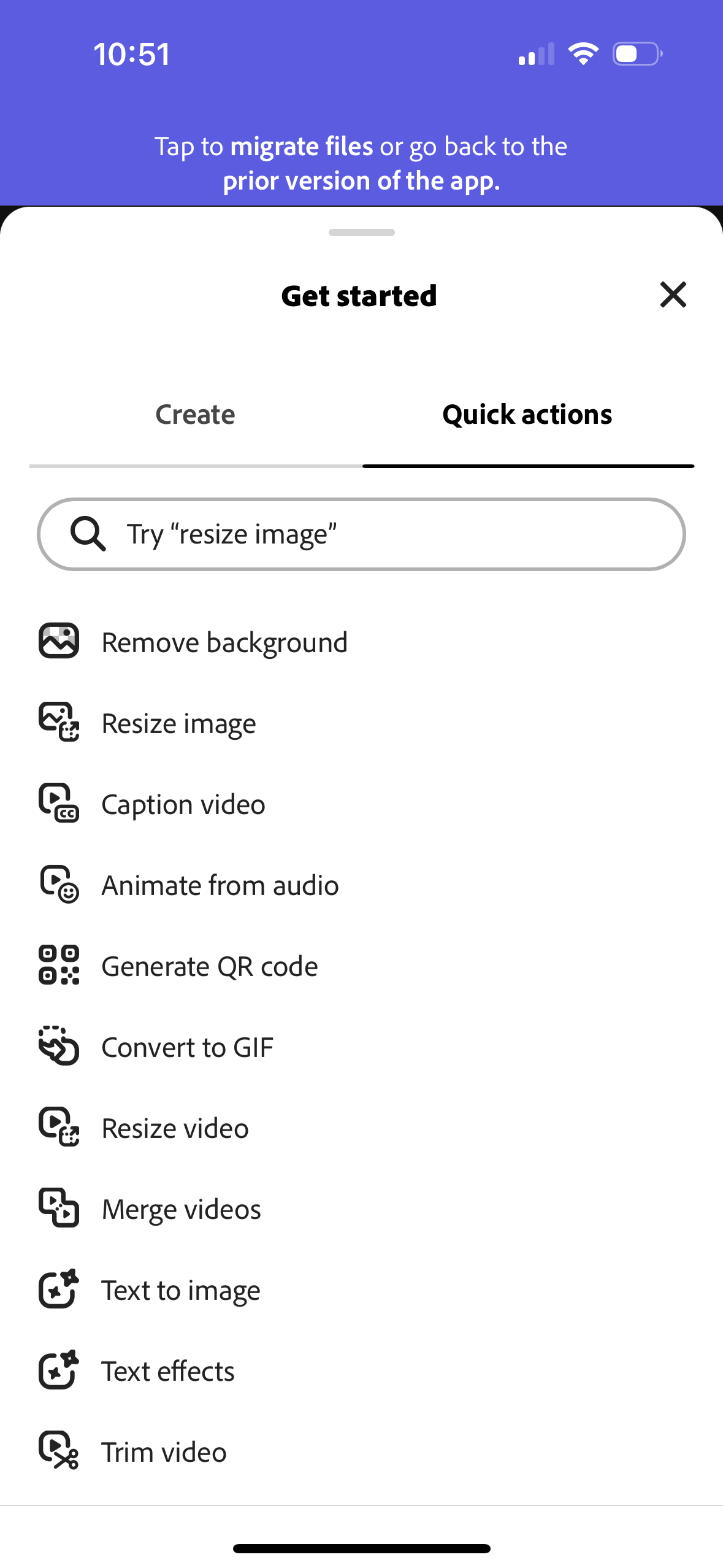Select the Caption video icon
723x1568 pixels.
coord(59,804)
